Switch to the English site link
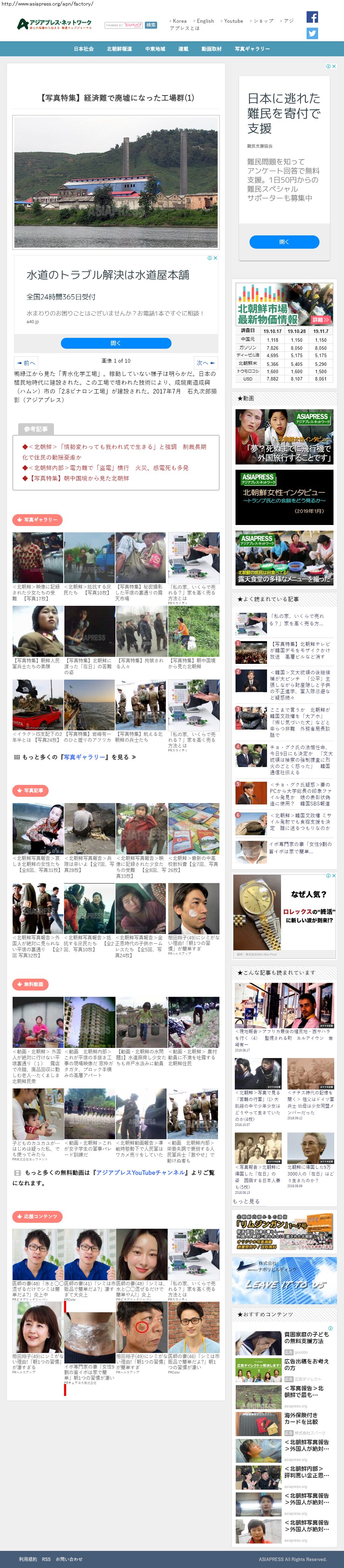 coord(205,21)
